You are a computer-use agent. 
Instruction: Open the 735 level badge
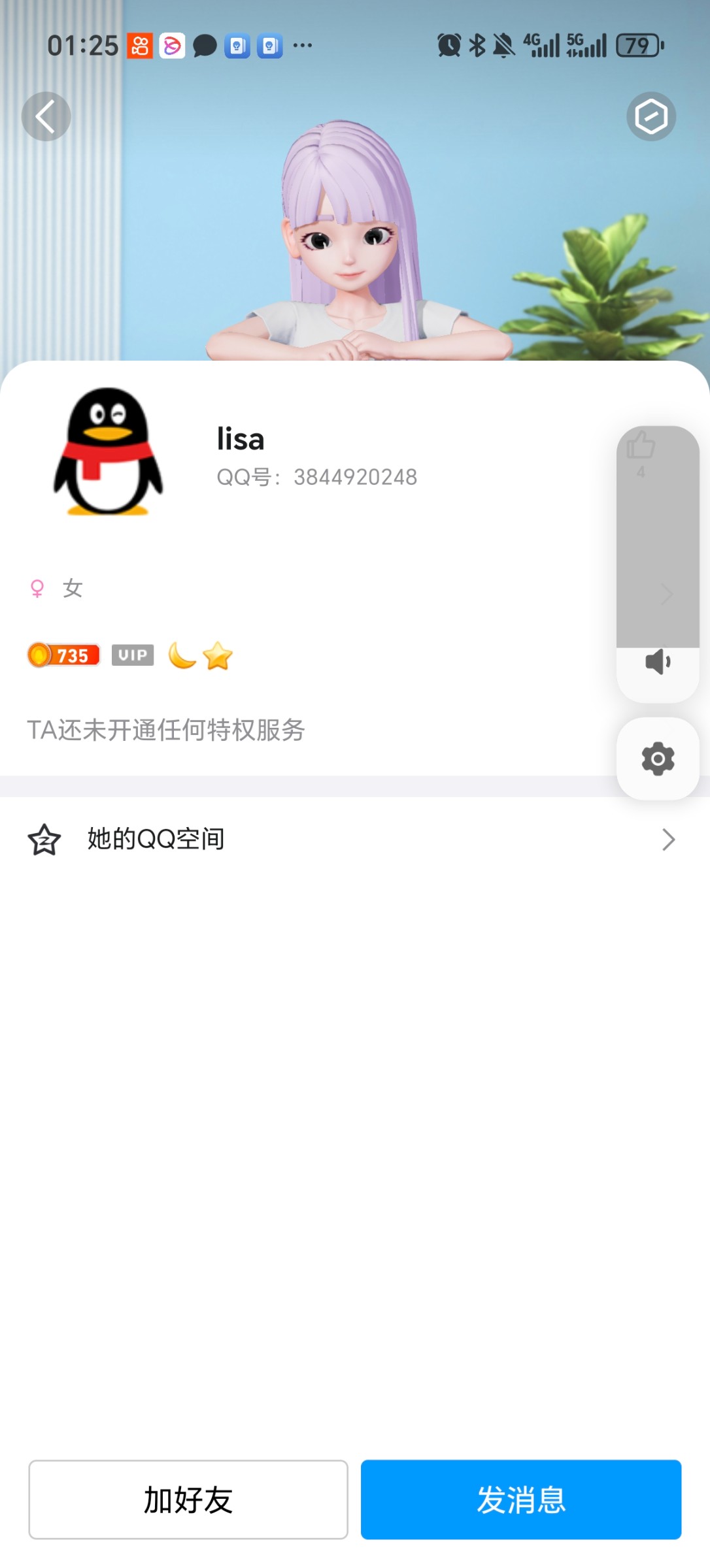63,655
